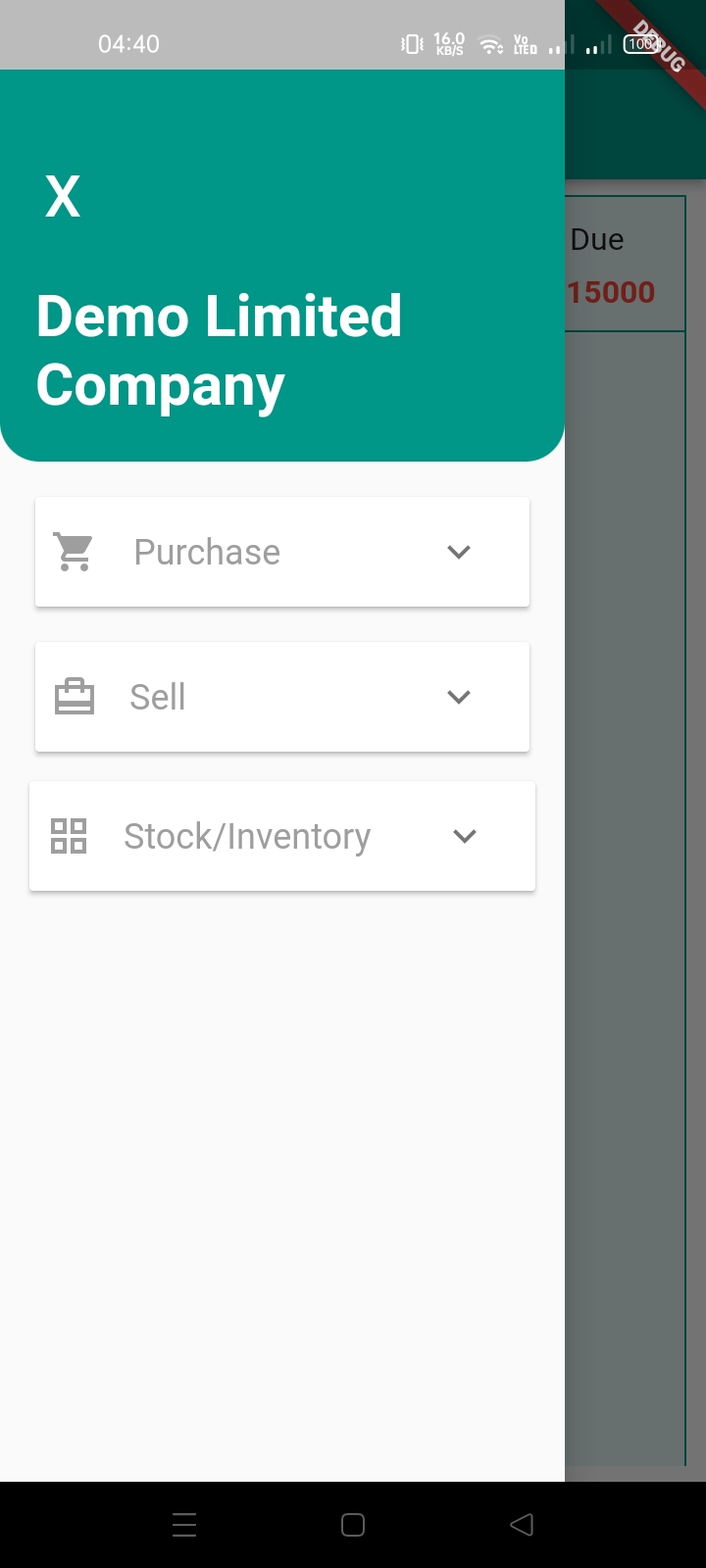
Task: Tap the clock showing 04:40
Action: (129, 44)
